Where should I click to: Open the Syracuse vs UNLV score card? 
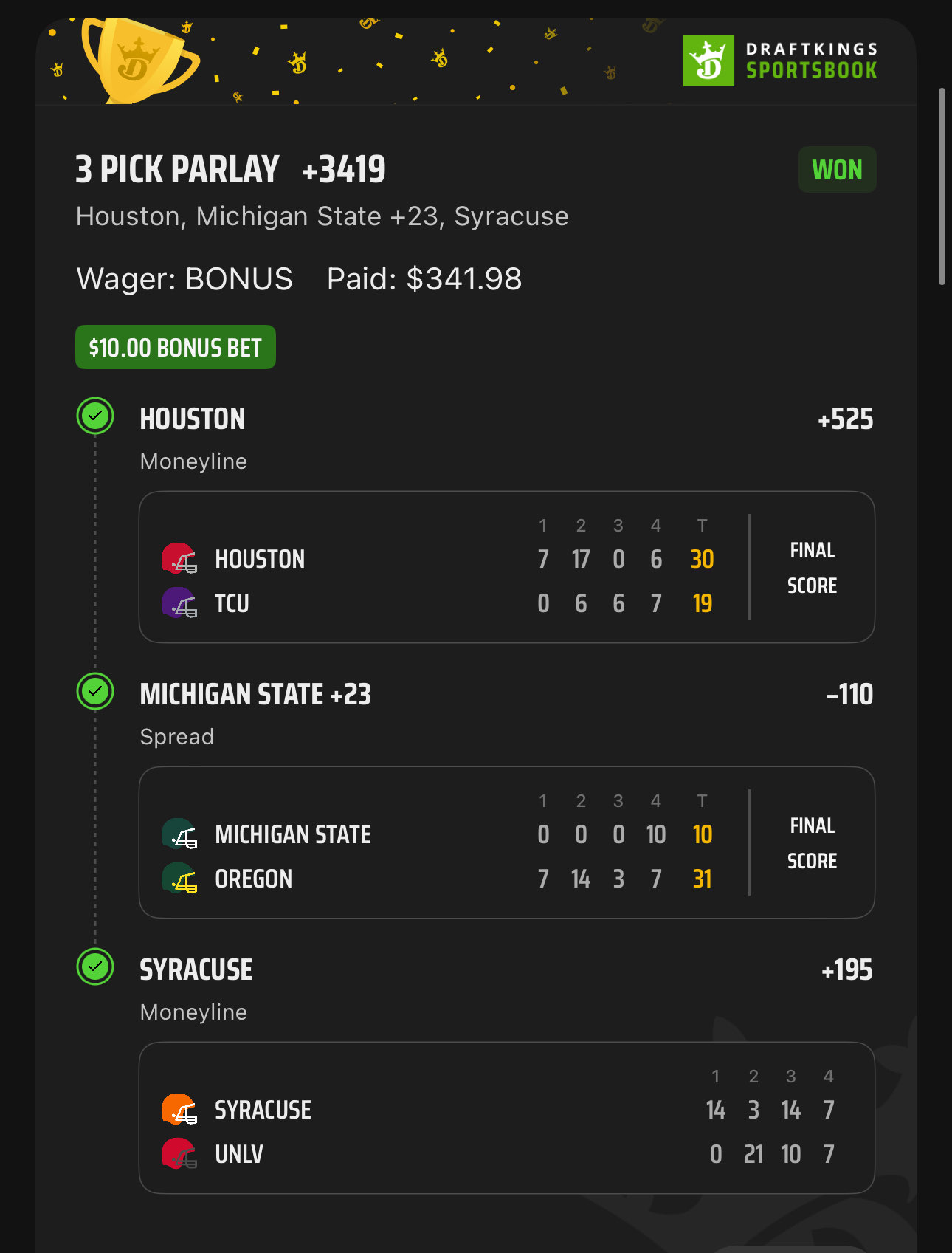506,1118
